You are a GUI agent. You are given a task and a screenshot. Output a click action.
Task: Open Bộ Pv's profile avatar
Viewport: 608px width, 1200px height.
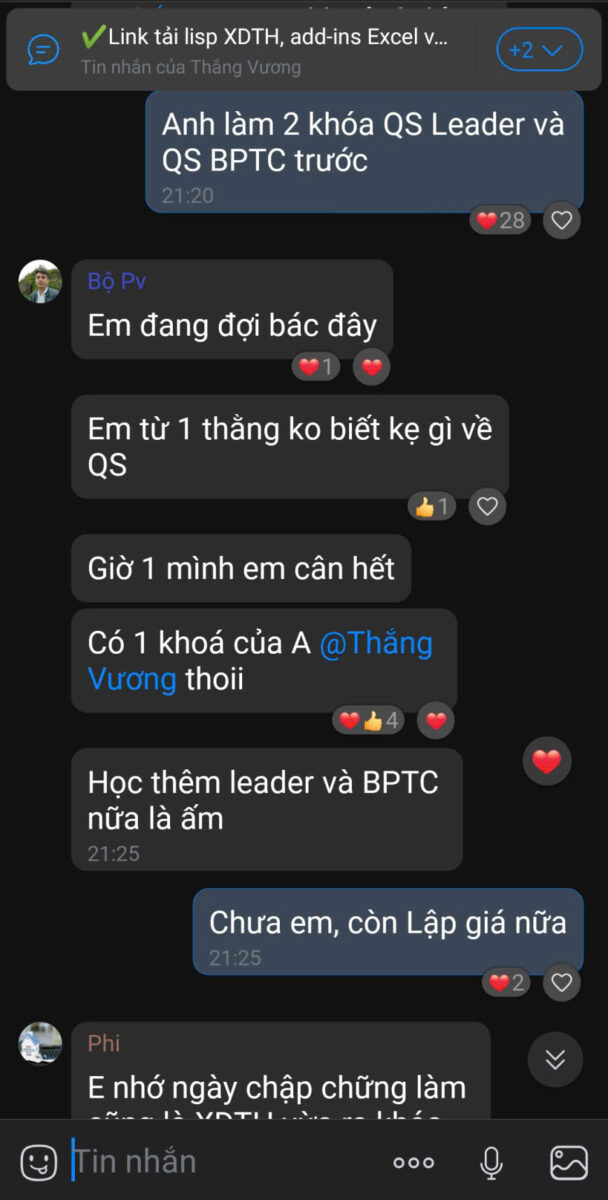tap(41, 282)
